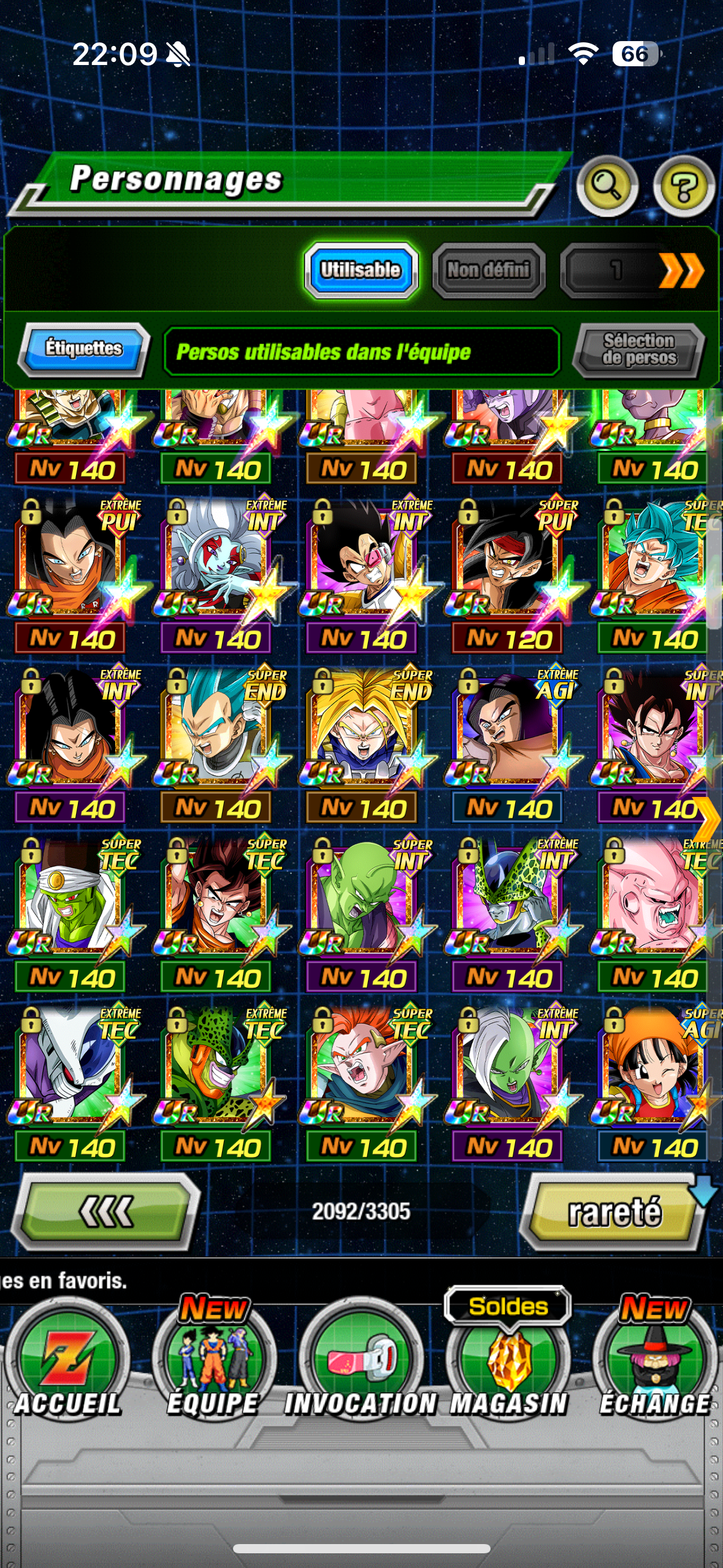Tap the orange chevron beside the grid
This screenshot has width=723, height=1568.
[708, 818]
